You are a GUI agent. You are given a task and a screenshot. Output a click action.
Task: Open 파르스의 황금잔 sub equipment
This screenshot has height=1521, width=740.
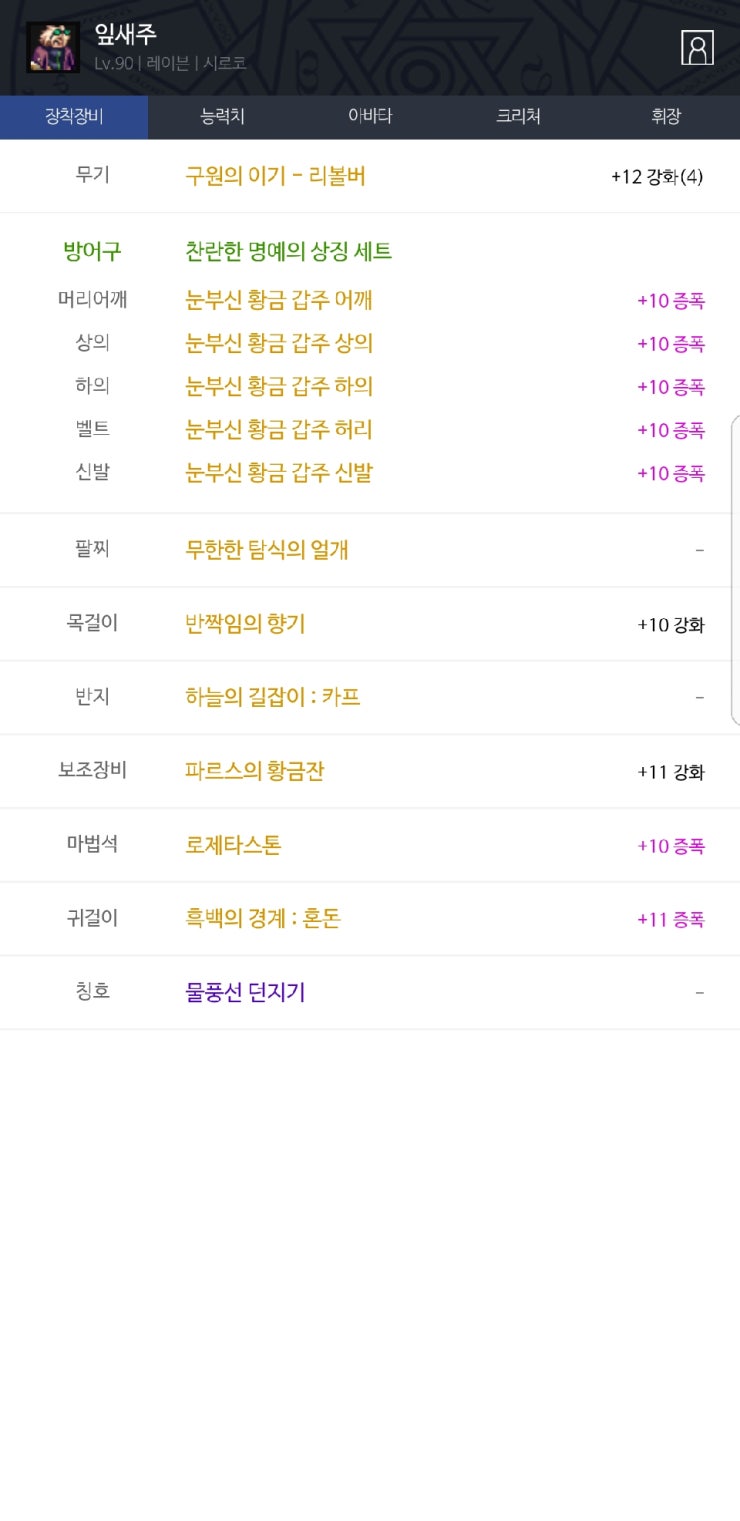click(x=255, y=771)
